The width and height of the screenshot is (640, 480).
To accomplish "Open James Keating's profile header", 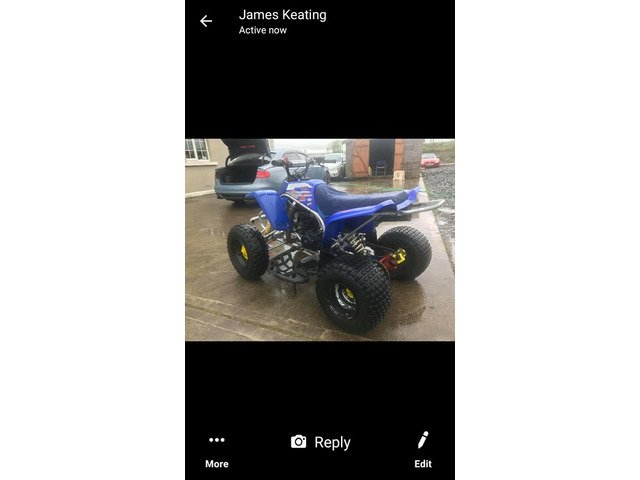I will pos(282,21).
